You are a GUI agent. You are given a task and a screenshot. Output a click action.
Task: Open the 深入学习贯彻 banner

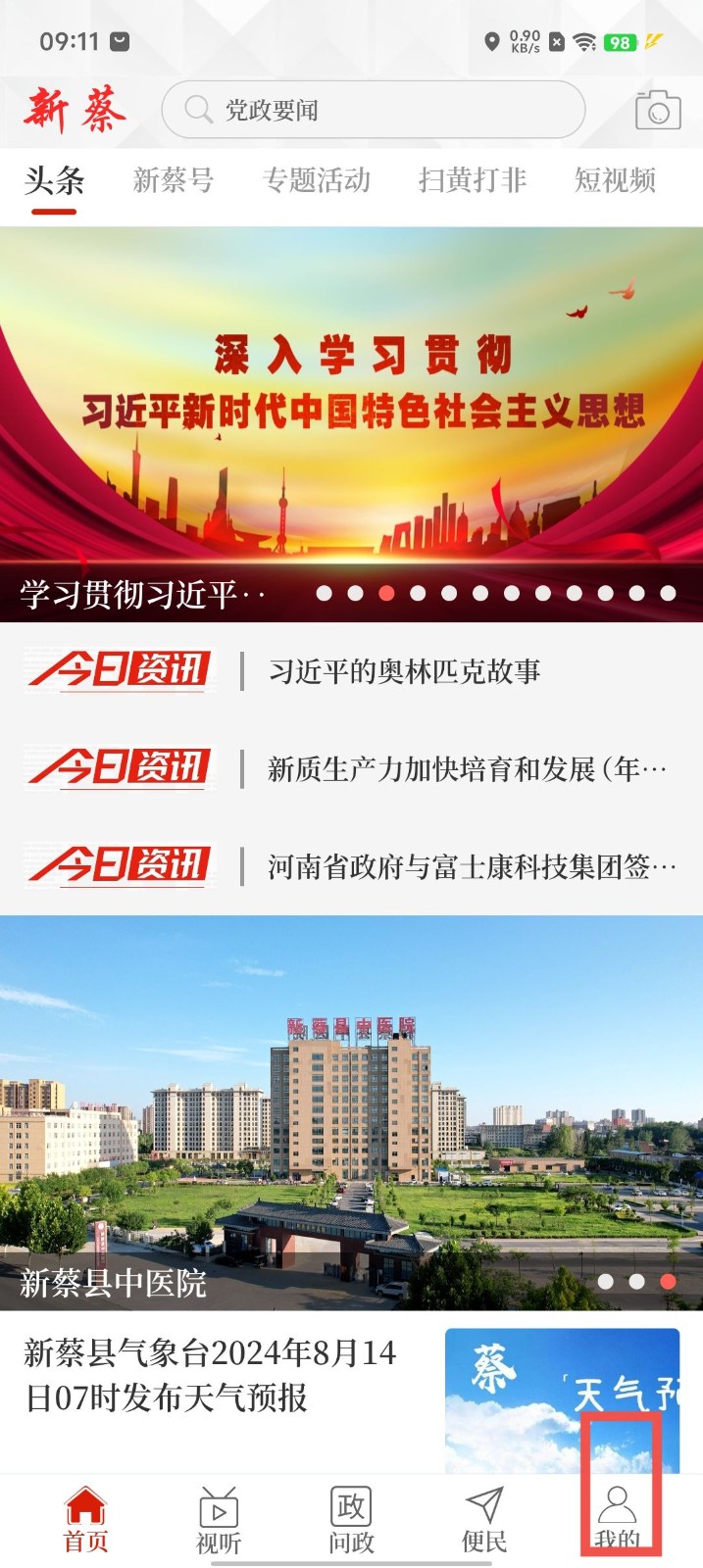click(351, 412)
